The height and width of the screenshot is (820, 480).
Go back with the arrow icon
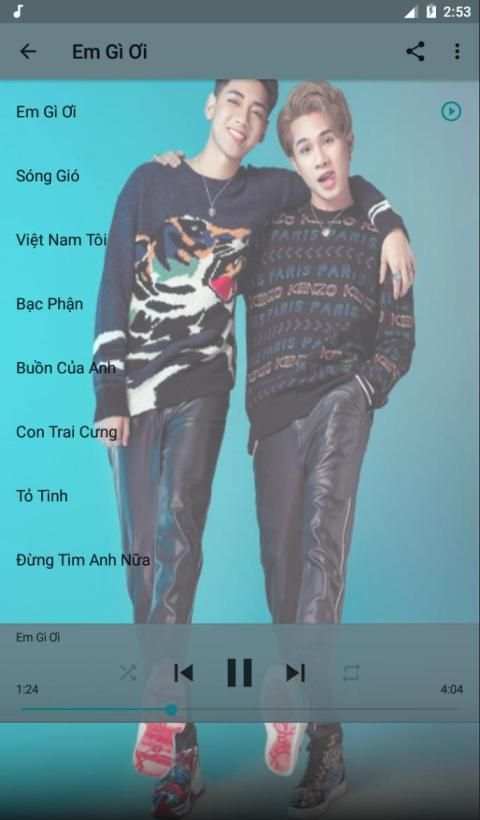pyautogui.click(x=28, y=51)
